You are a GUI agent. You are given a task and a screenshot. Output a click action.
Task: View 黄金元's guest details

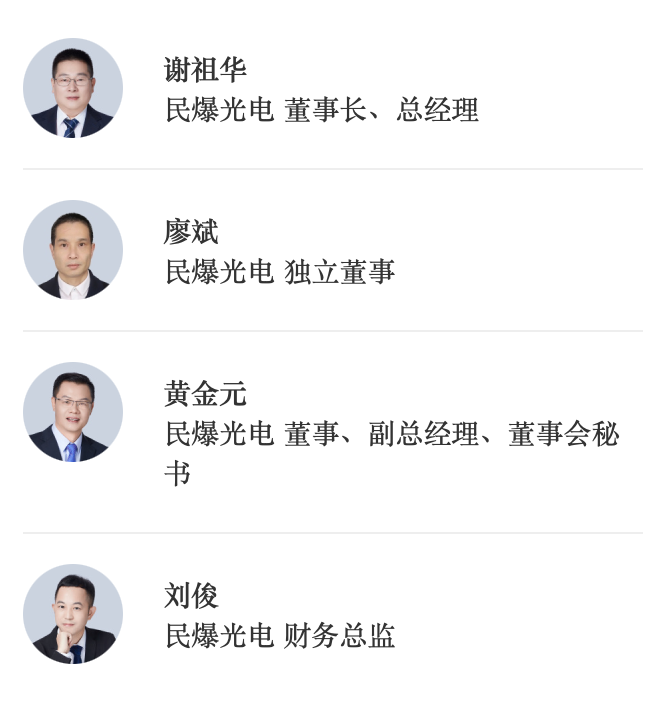click(x=320, y=432)
